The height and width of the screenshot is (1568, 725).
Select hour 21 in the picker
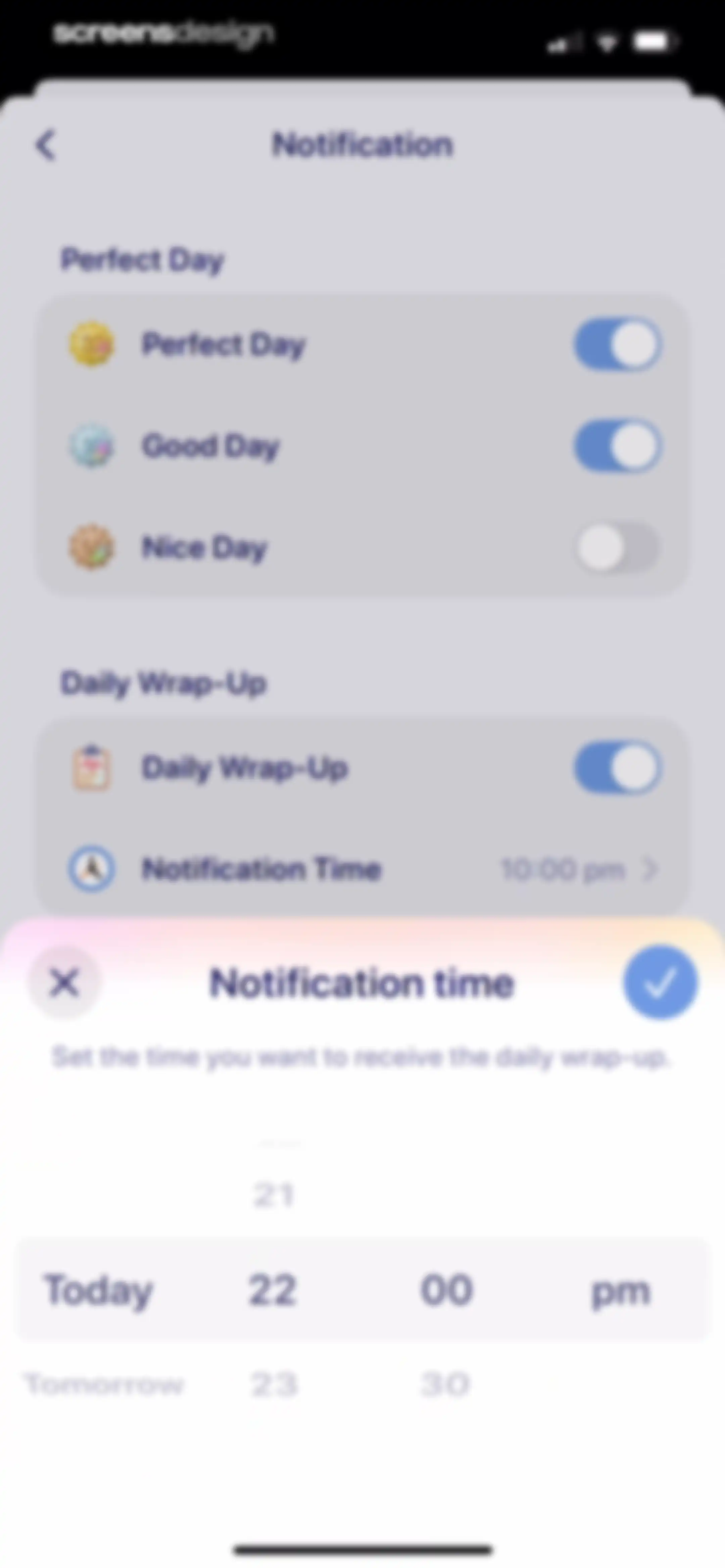(x=273, y=1194)
